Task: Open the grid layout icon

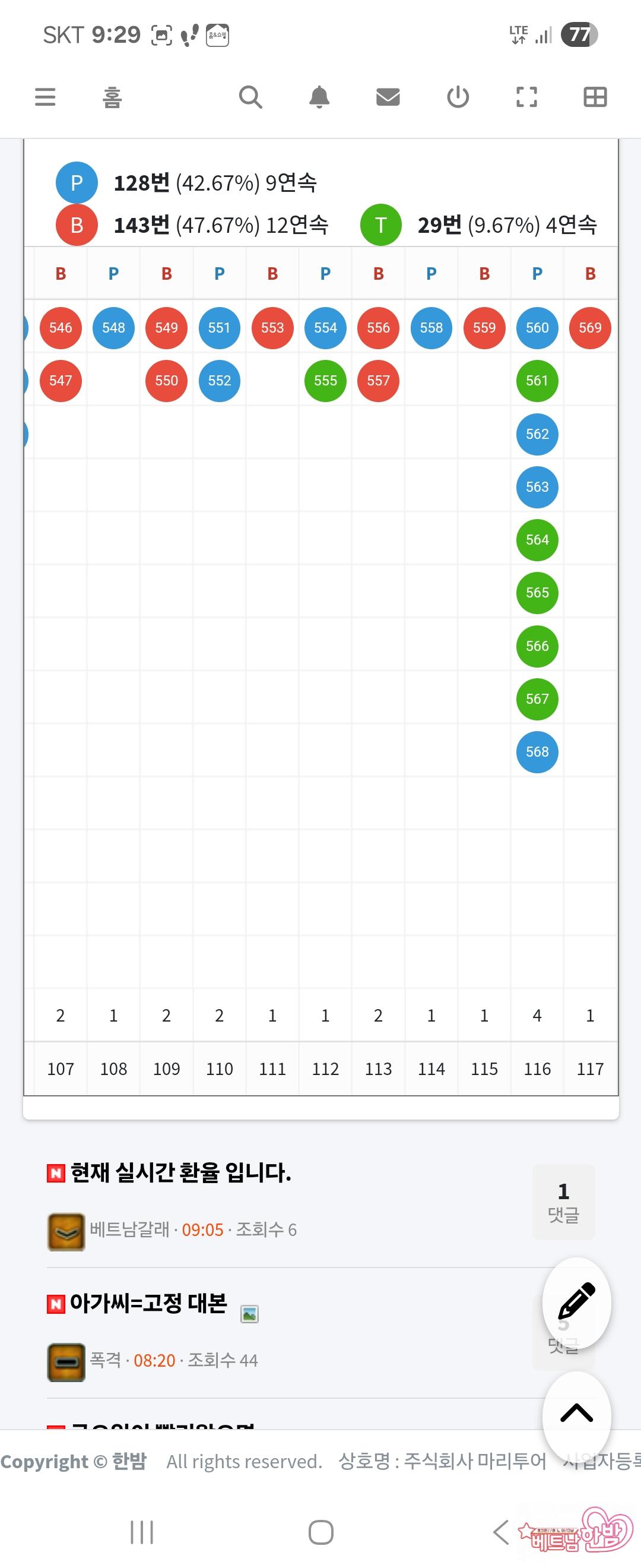Action: 595,97
